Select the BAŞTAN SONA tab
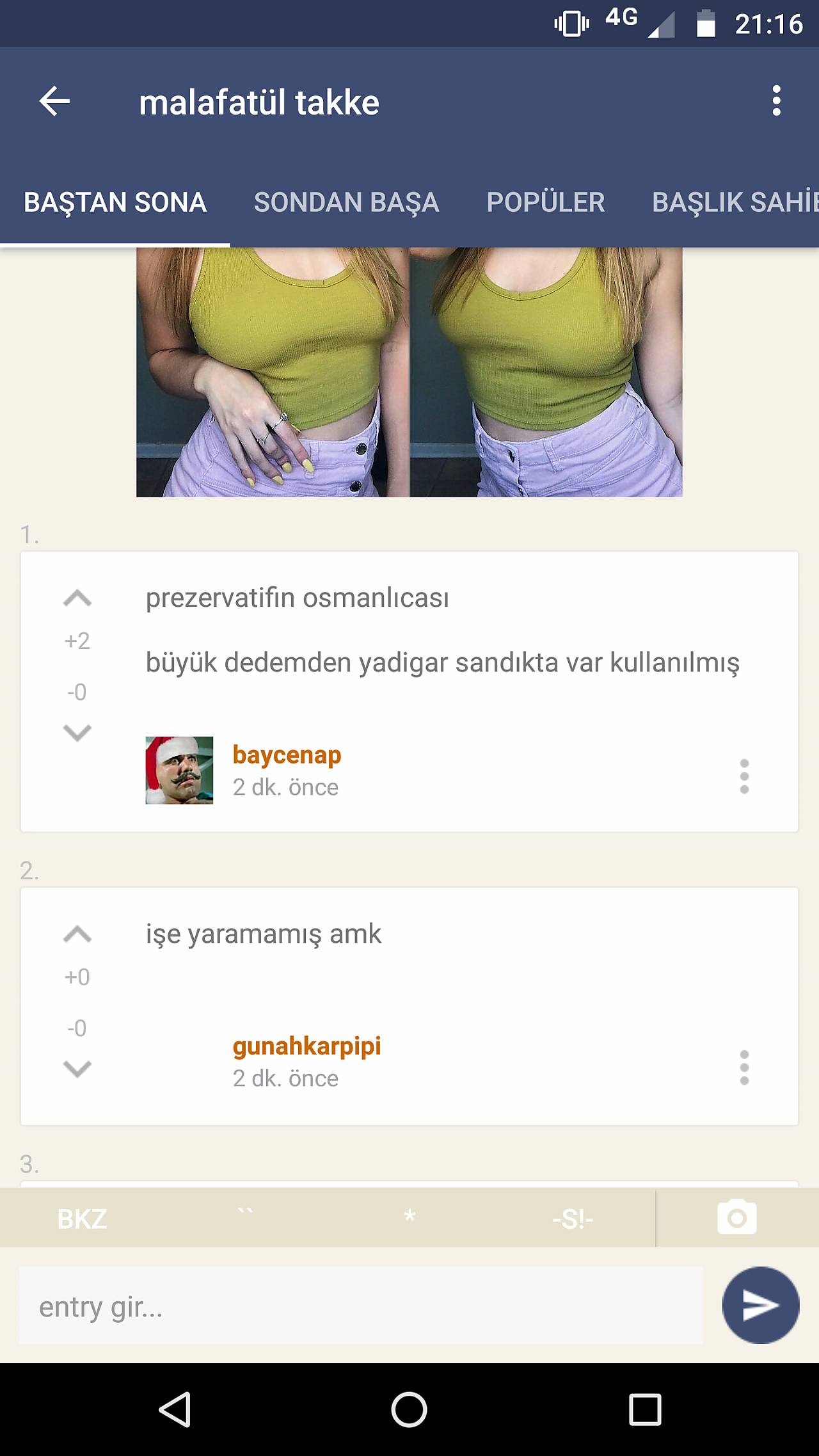Screen dimensions: 819x1456 point(115,202)
